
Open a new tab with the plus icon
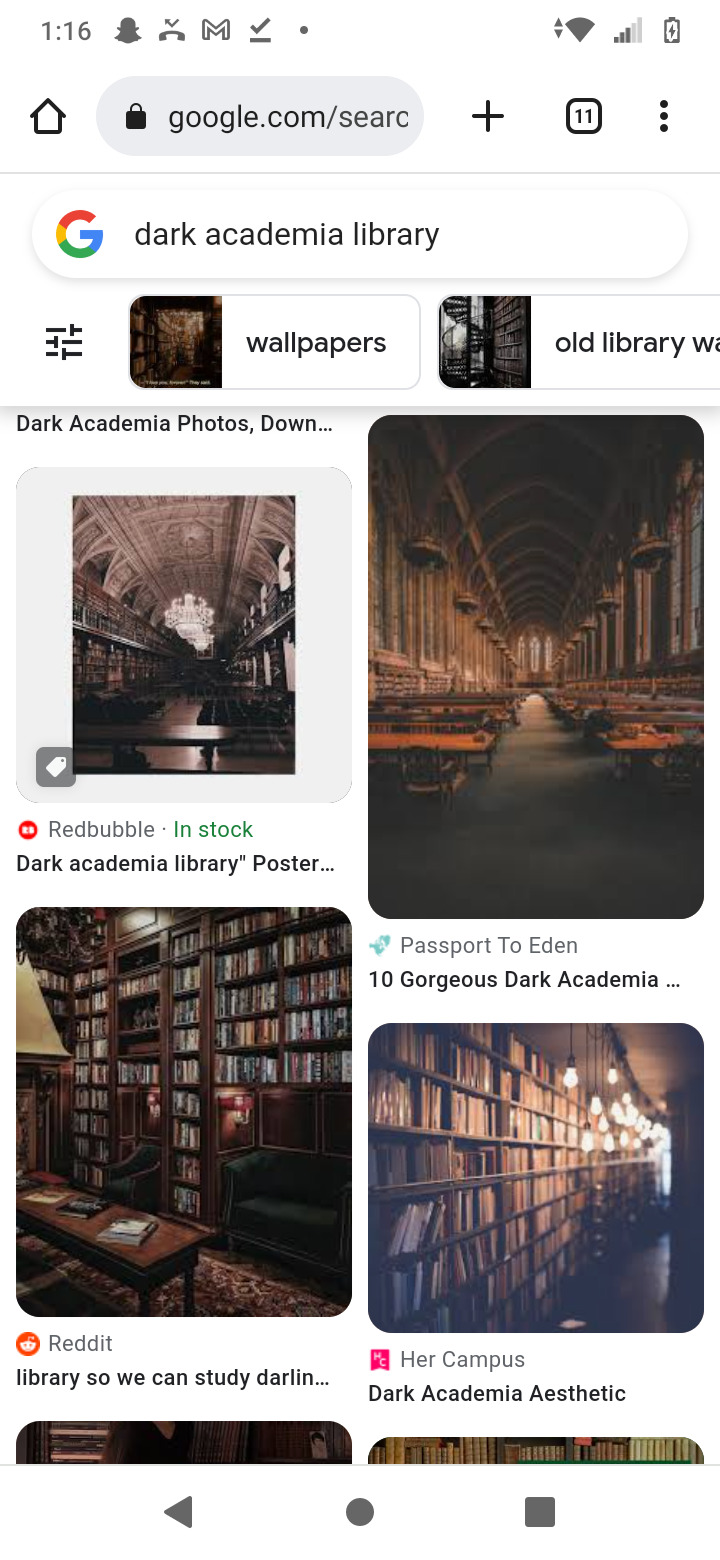487,117
